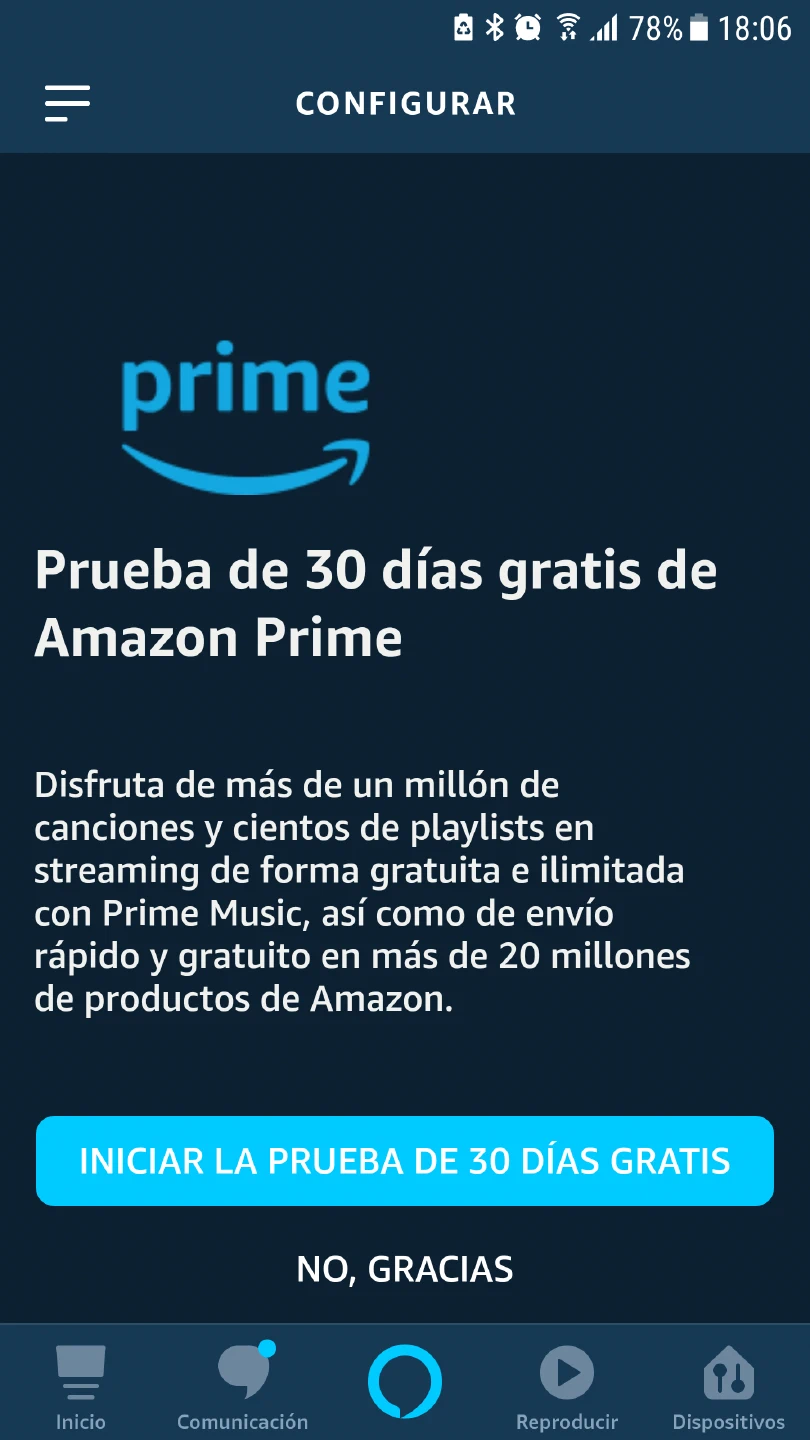Go to the Reproducir tab
The height and width of the screenshot is (1440, 810).
coord(567,1386)
